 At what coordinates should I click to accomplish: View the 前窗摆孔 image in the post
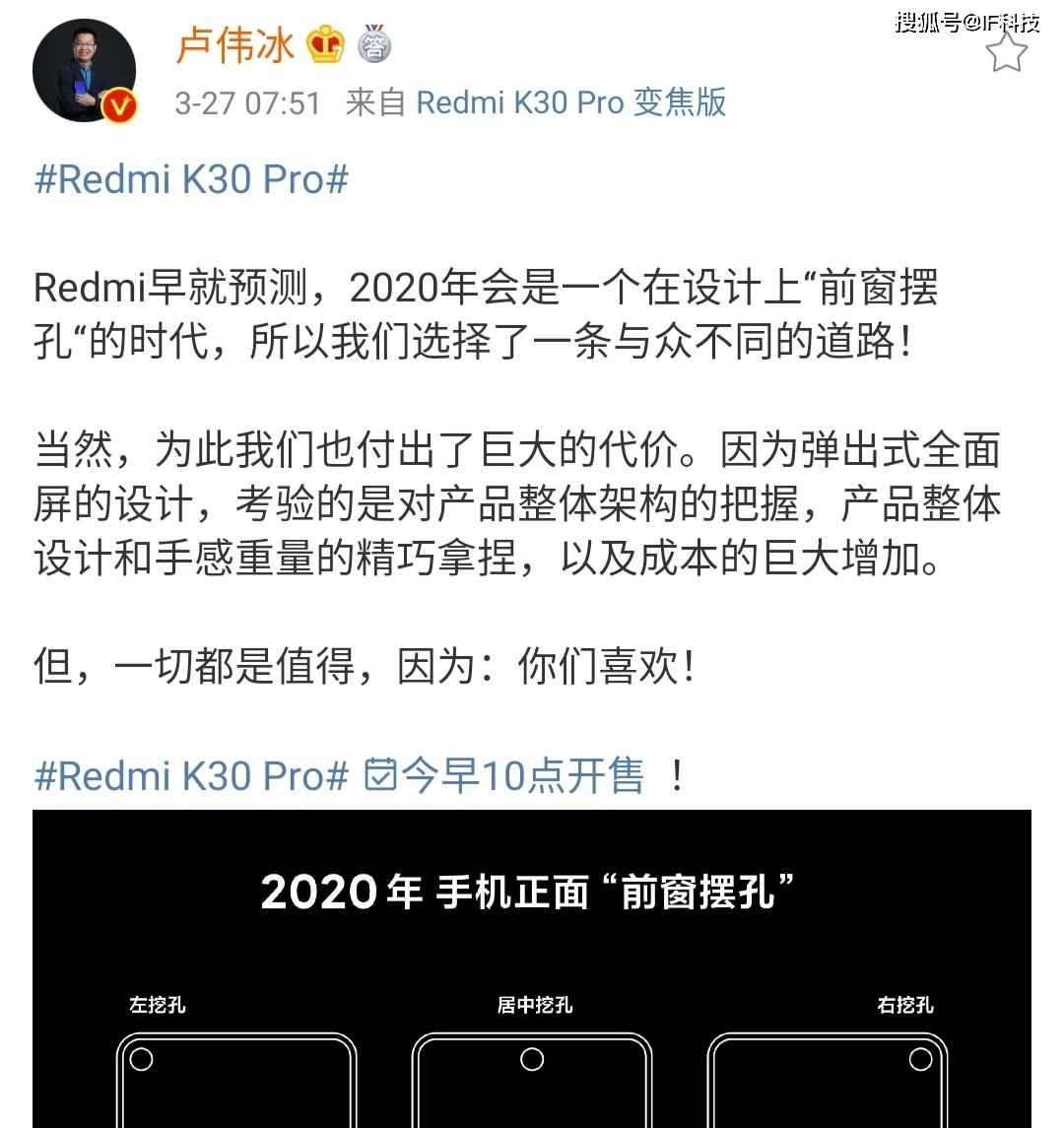(x=532, y=970)
